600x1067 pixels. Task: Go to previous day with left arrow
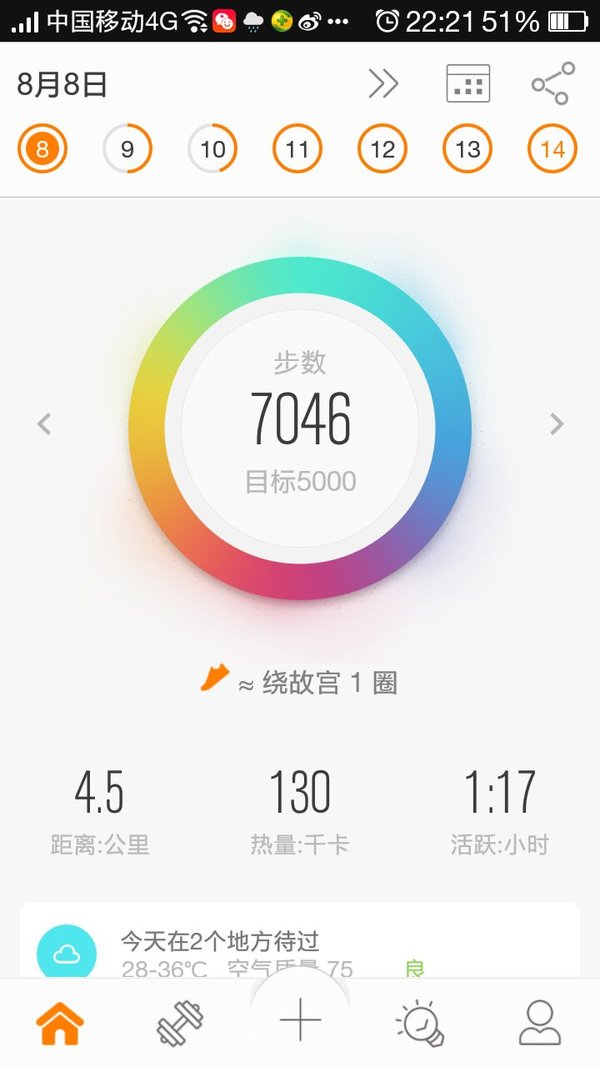click(x=44, y=424)
